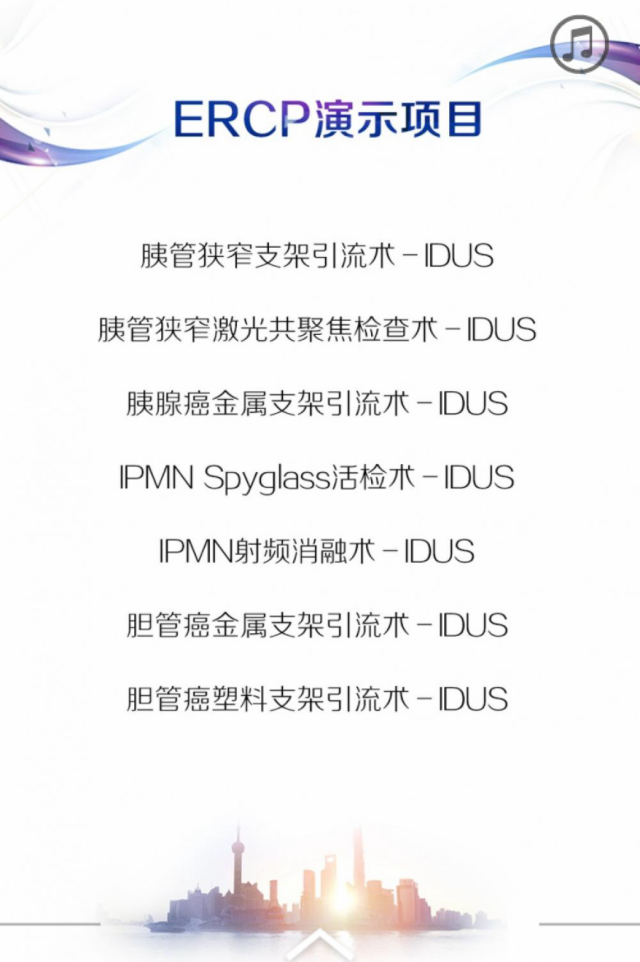The width and height of the screenshot is (640, 962).
Task: Toggle the background music icon
Action: pyautogui.click(x=580, y=44)
